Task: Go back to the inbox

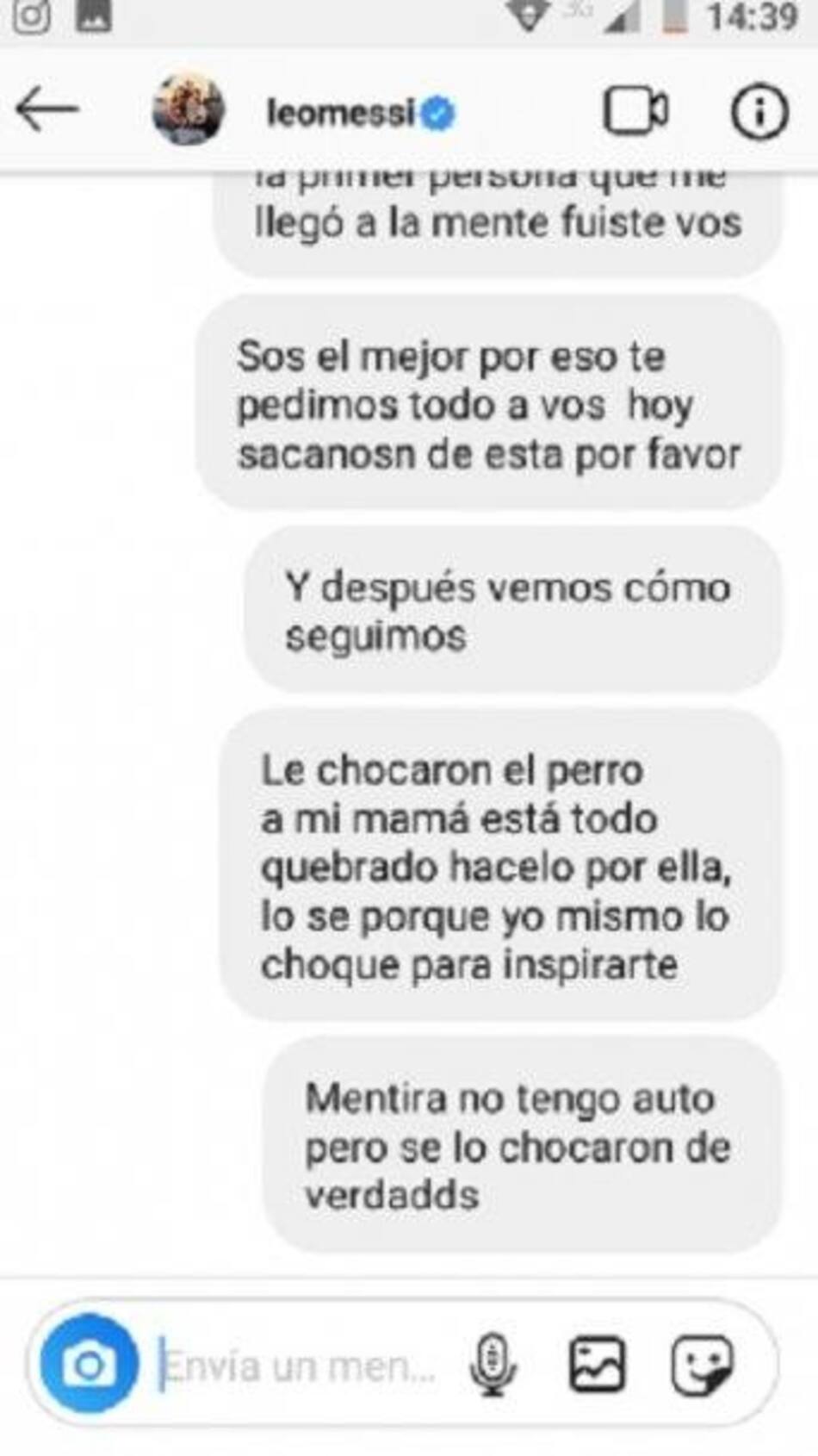Action: coord(47,109)
